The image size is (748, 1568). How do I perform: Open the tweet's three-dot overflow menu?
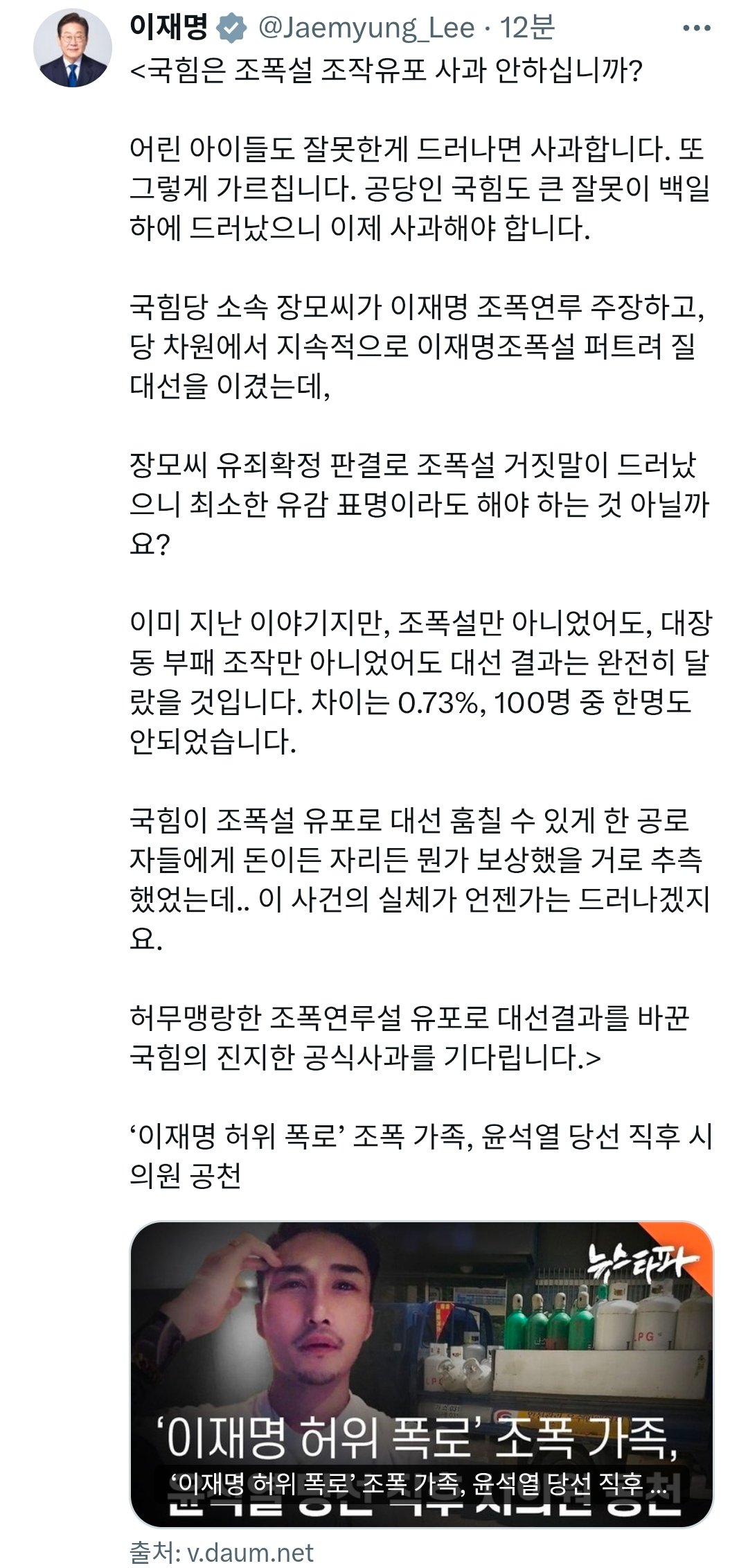[x=696, y=28]
